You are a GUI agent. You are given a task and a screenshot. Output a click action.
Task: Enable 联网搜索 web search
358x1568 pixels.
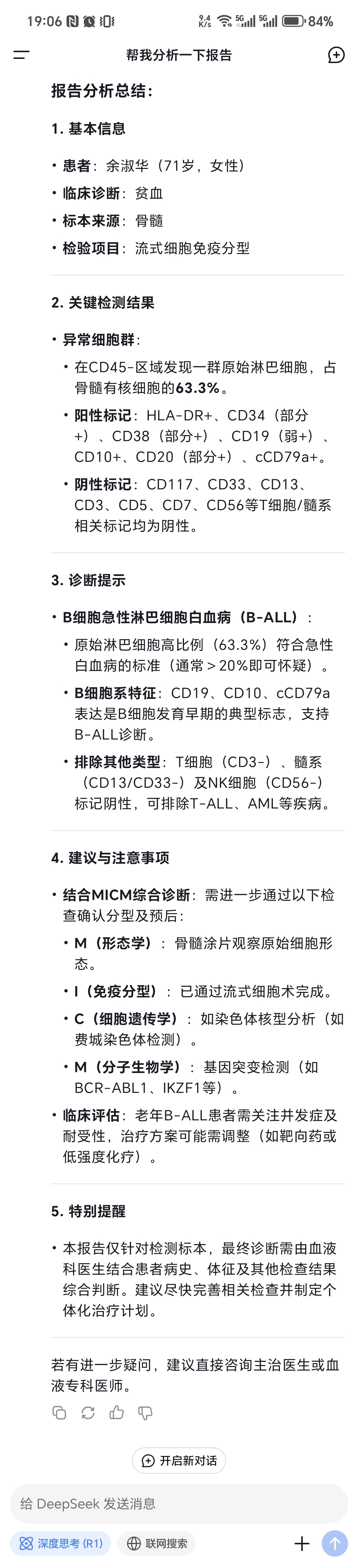(x=157, y=1543)
